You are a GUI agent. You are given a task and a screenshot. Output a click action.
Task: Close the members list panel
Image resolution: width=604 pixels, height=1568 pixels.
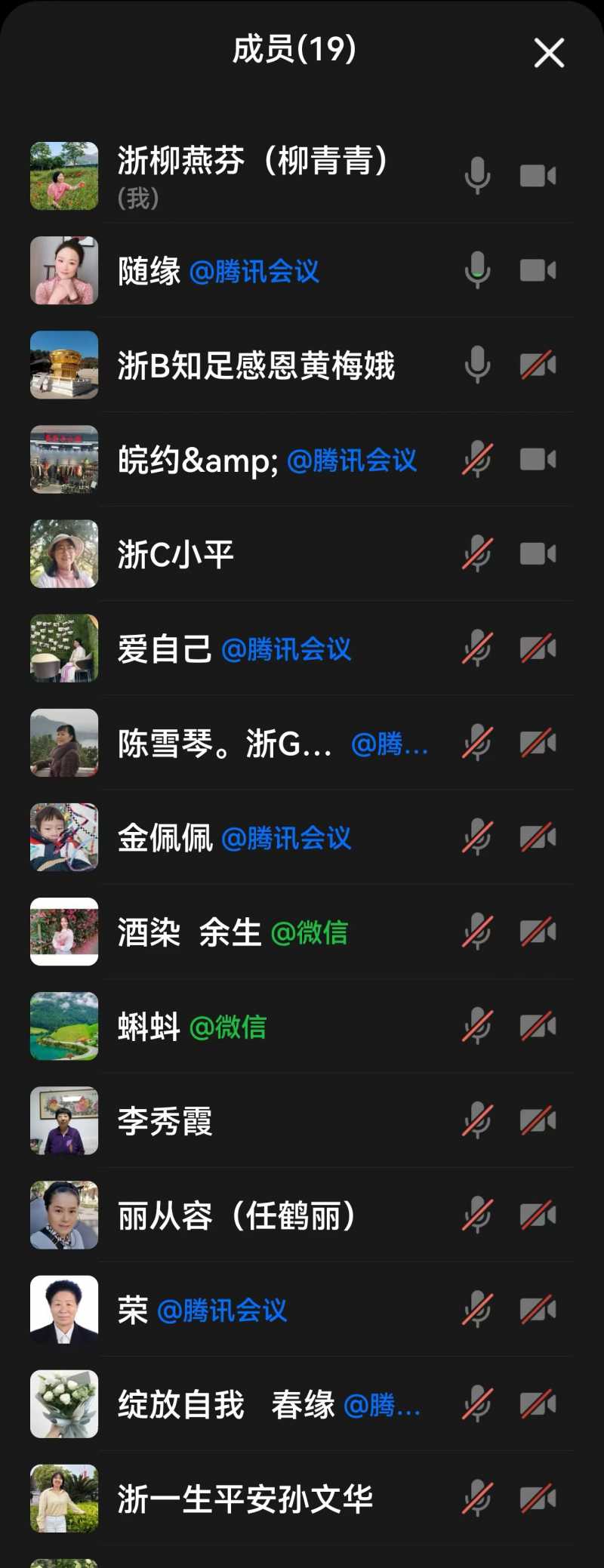tap(549, 53)
